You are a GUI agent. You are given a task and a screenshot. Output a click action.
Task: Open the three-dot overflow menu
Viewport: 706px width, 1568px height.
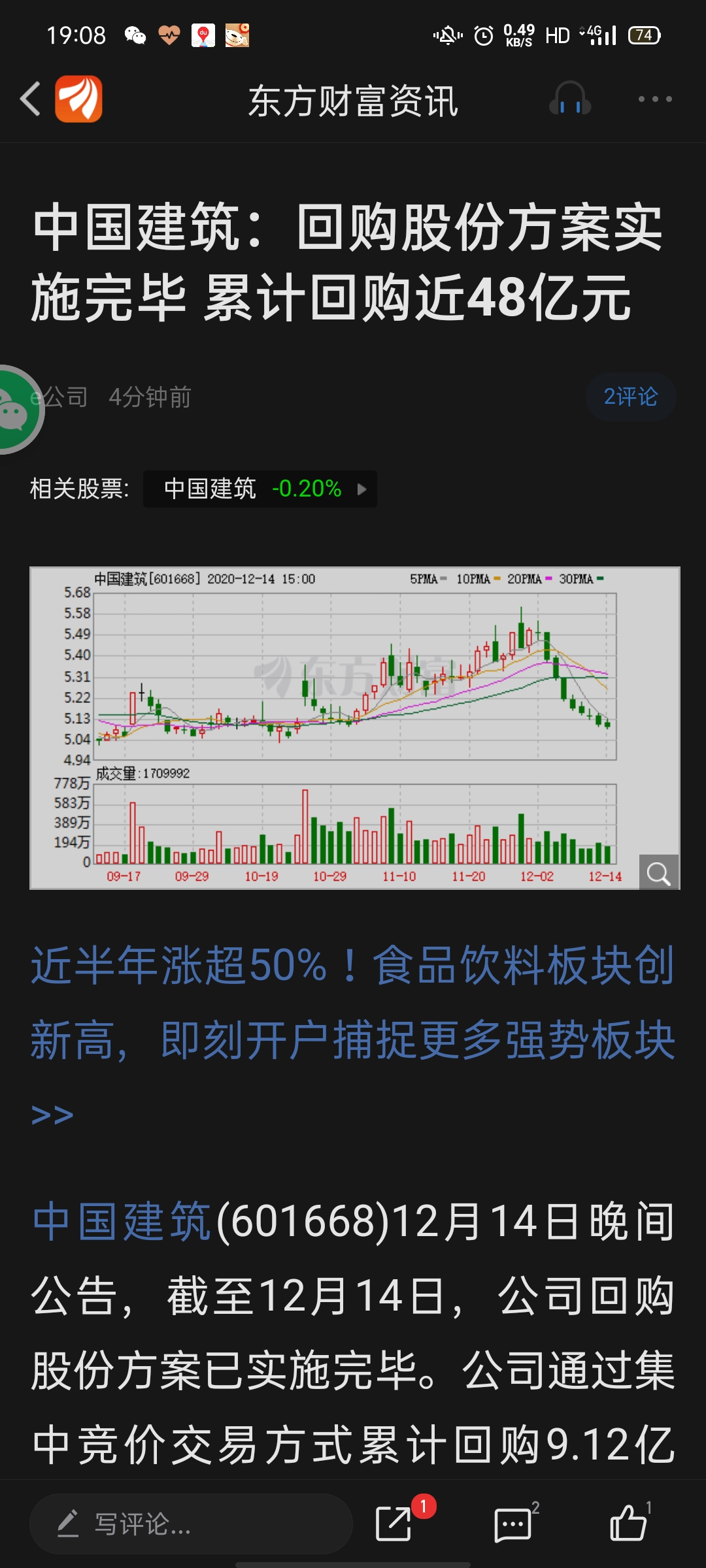[654, 99]
